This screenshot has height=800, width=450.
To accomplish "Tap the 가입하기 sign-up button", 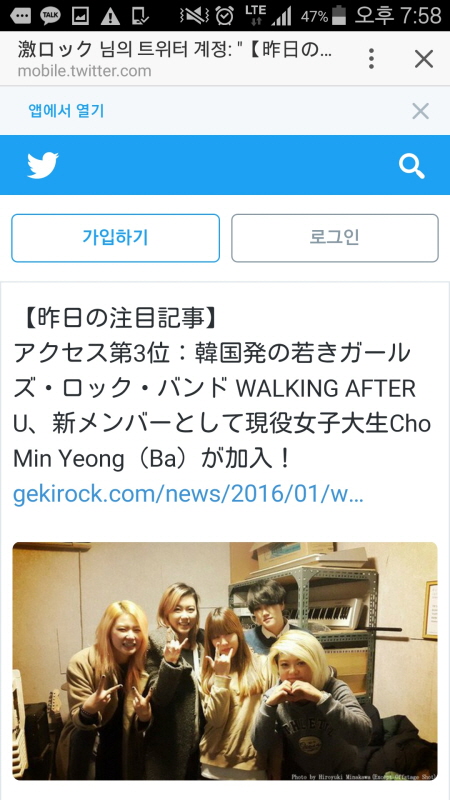I will coord(115,238).
